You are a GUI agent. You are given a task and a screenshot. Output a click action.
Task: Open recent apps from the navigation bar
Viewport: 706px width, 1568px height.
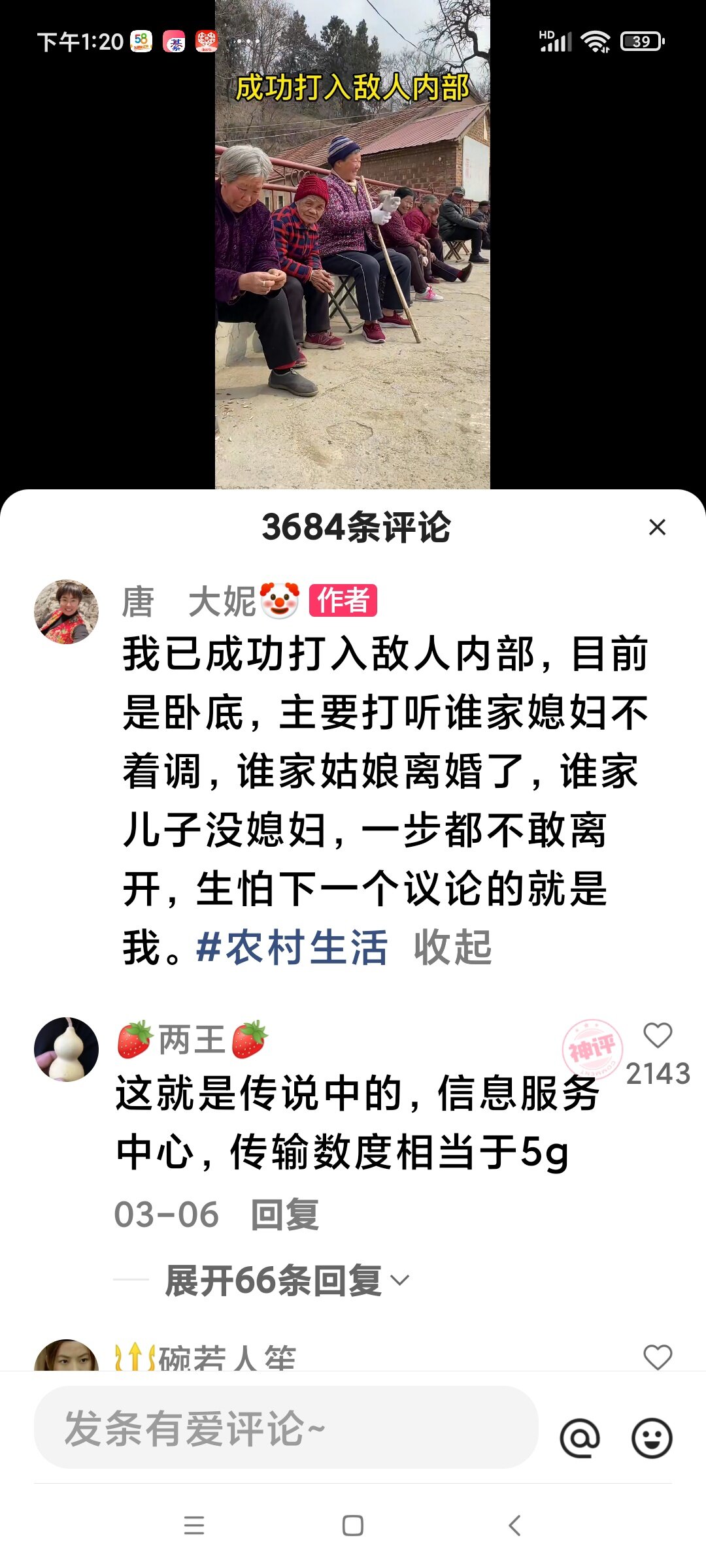pos(194,1526)
